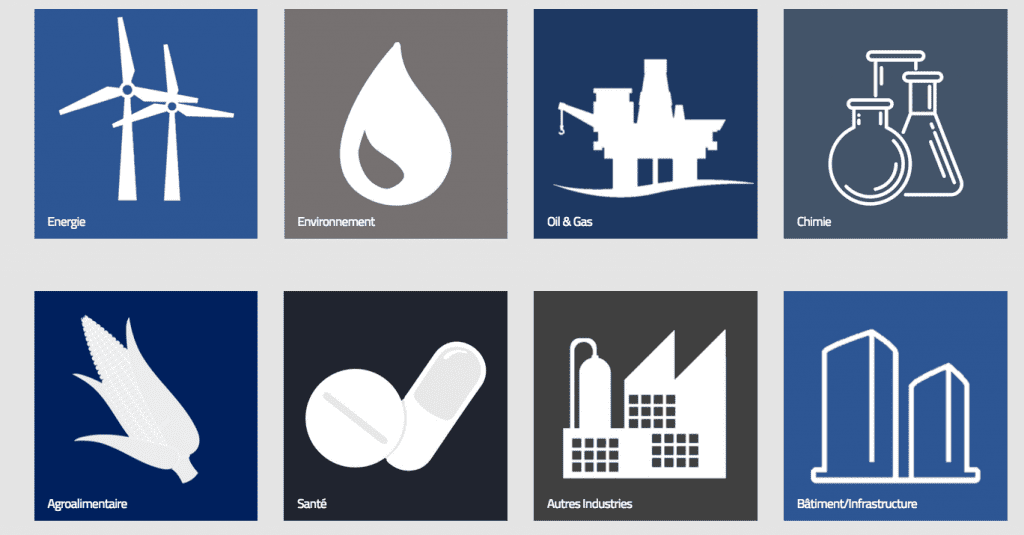The height and width of the screenshot is (535, 1024).
Task: Open the Oil & Gas sector
Action: 645,124
